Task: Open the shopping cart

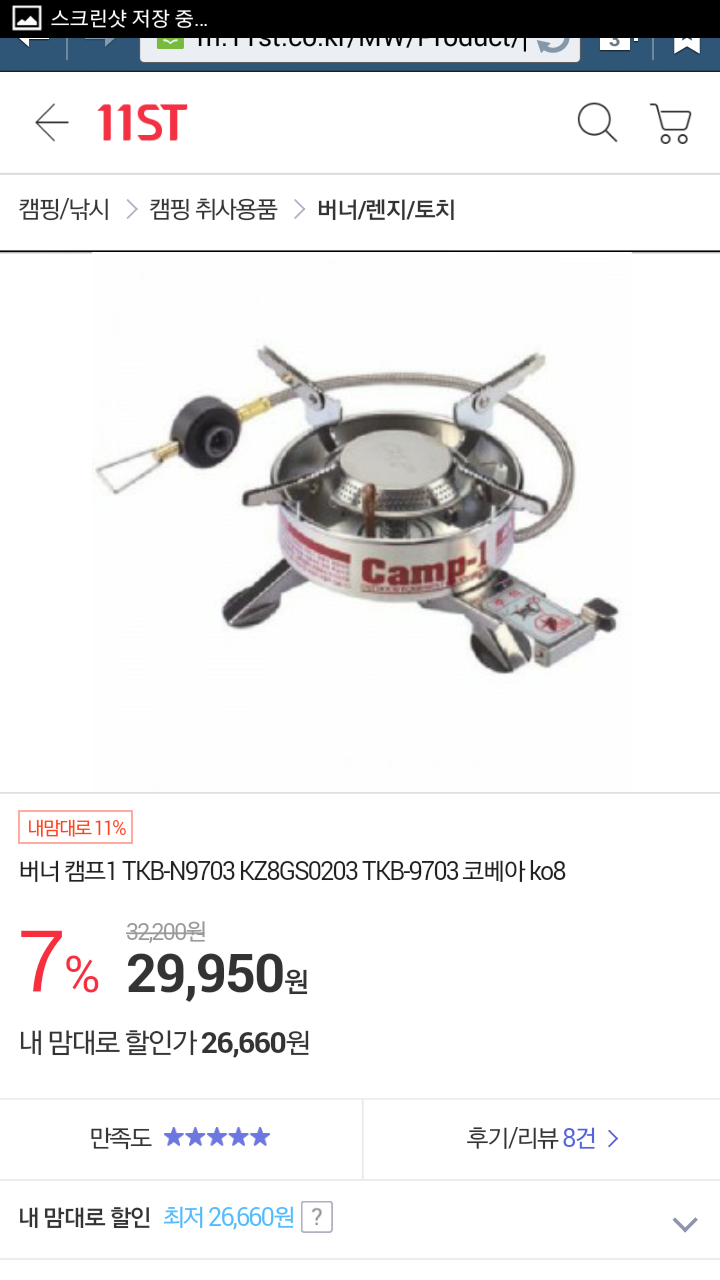Action: pyautogui.click(x=671, y=123)
